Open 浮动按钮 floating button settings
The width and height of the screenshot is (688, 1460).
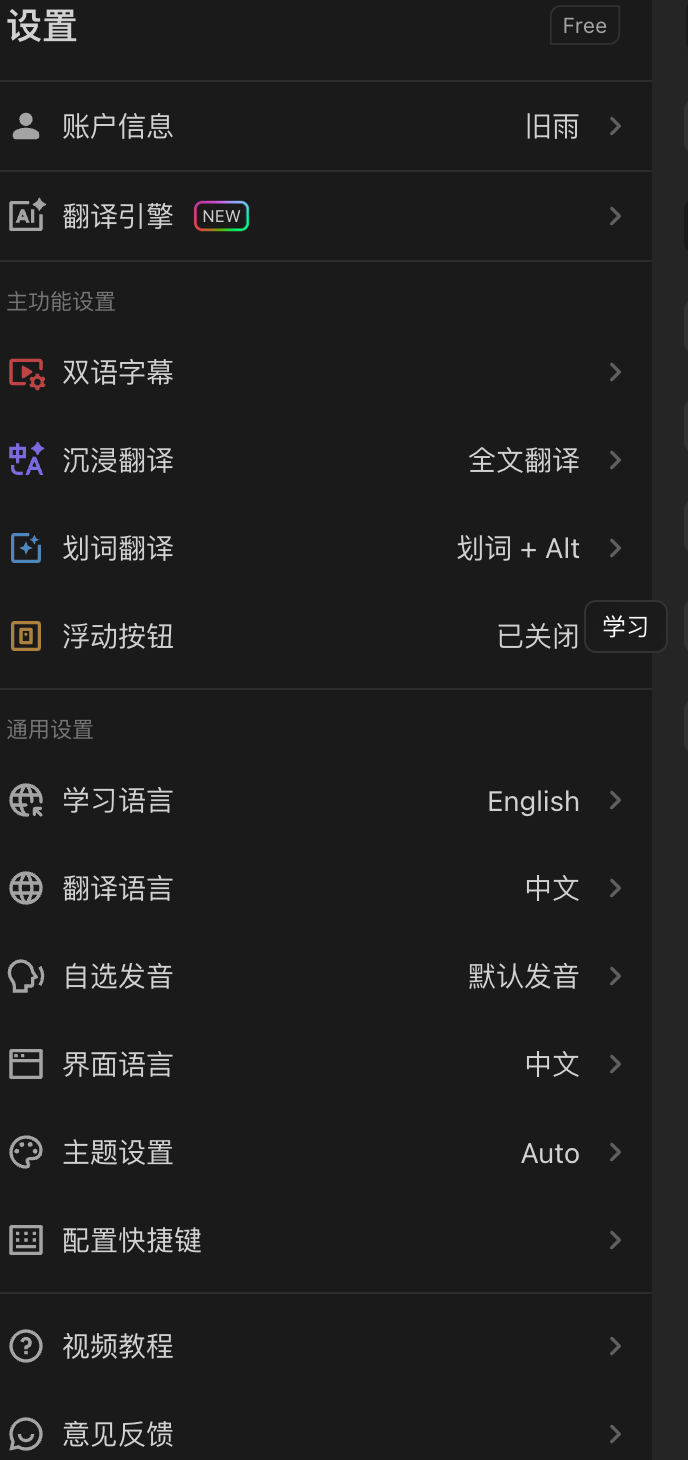pos(300,636)
